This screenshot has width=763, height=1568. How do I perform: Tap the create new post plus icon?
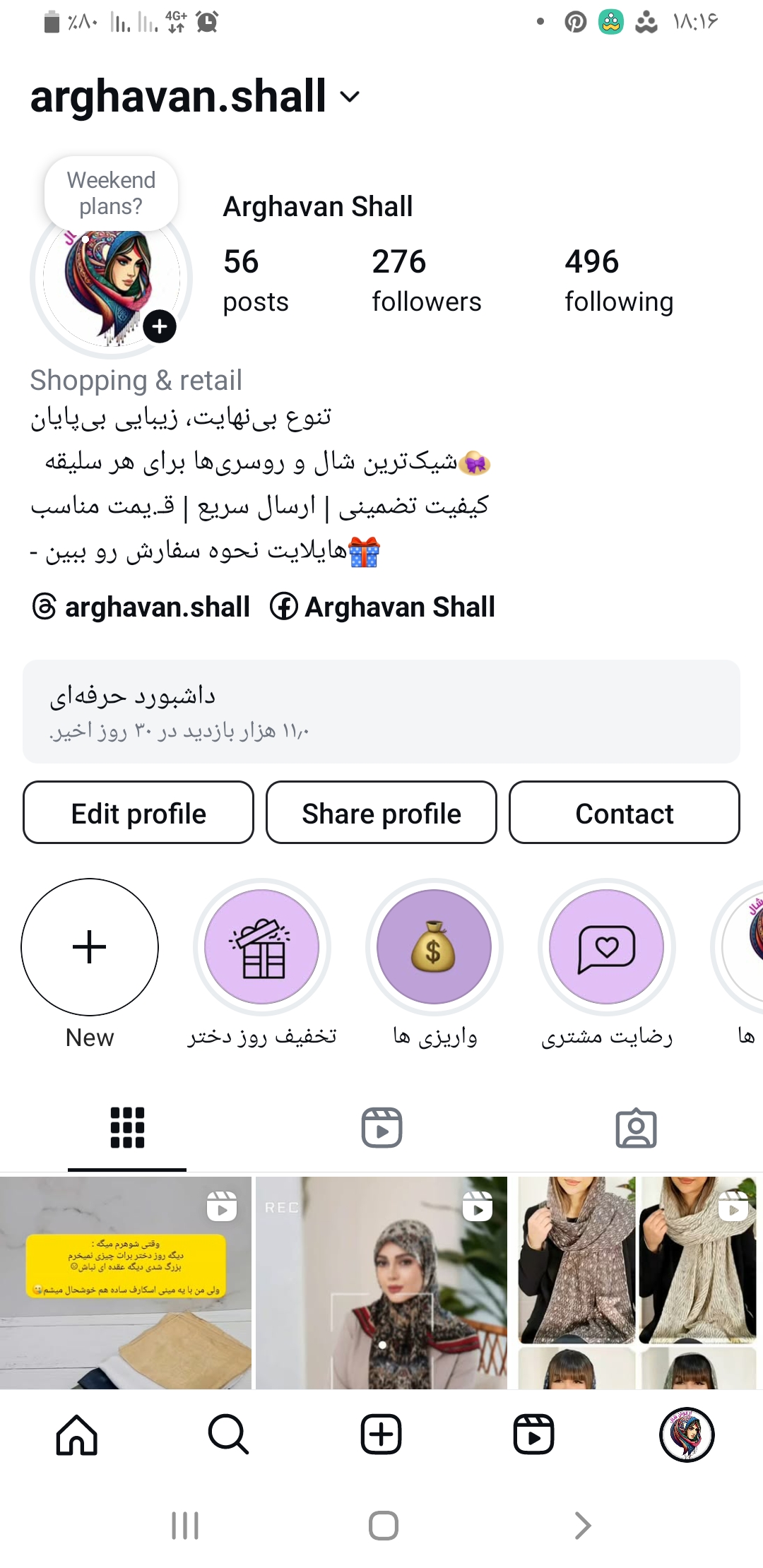click(x=381, y=1434)
